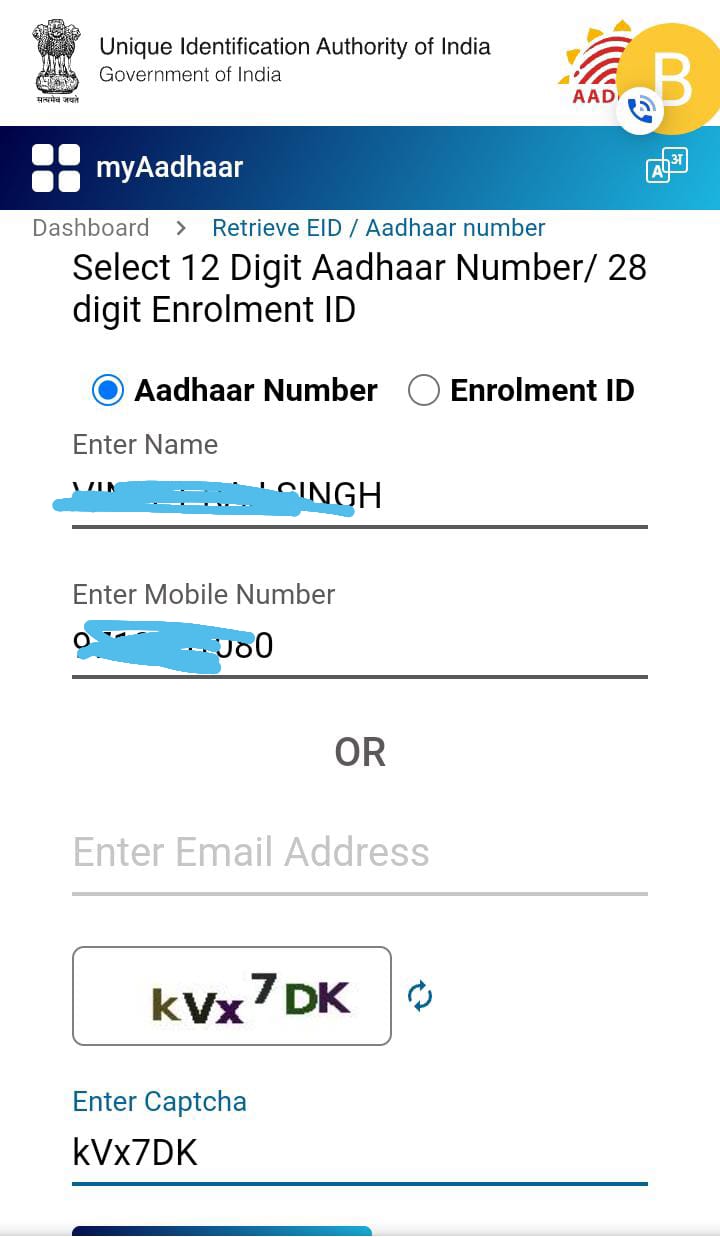Open Retrieve EID / Aadhaar number breadcrumb
The height and width of the screenshot is (1237, 720).
pyautogui.click(x=378, y=228)
